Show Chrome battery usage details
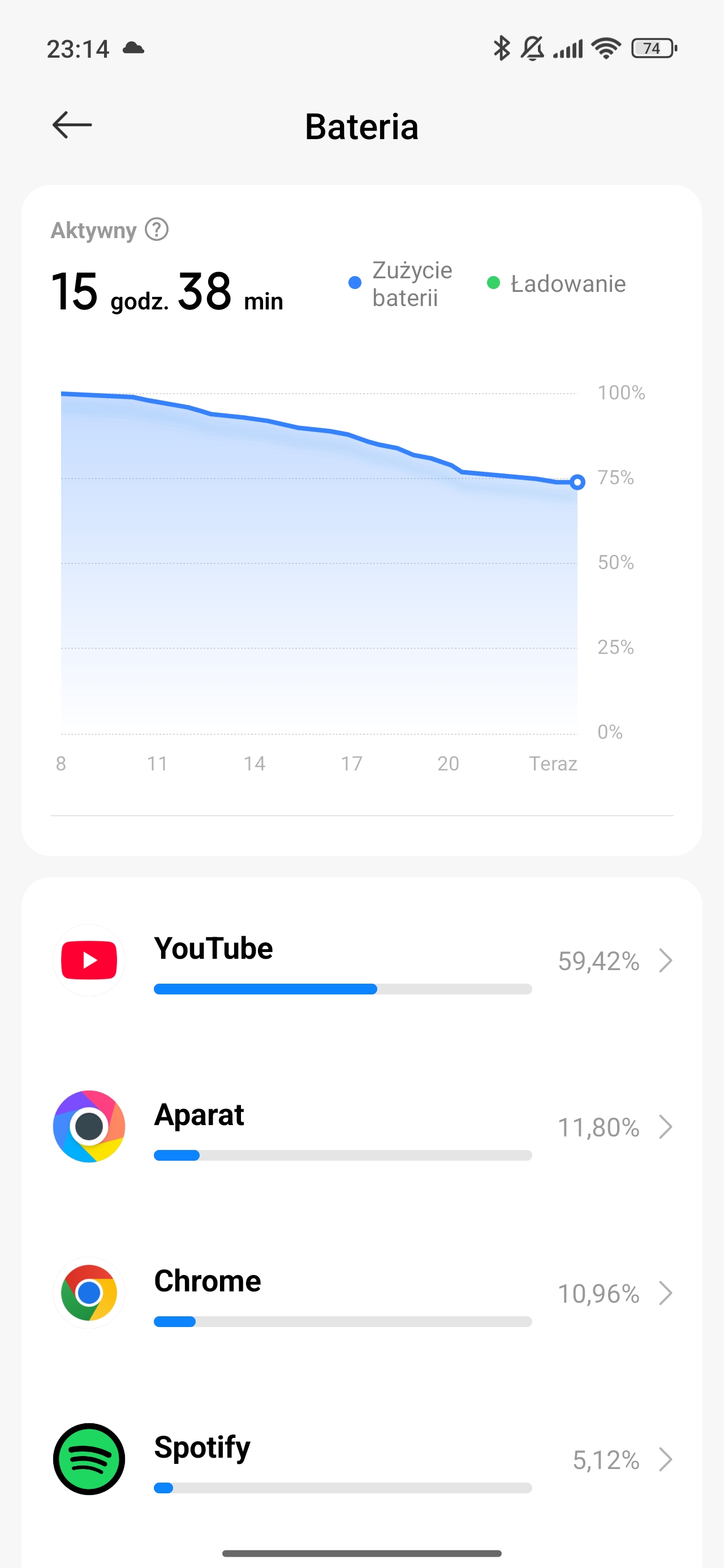This screenshot has height=1568, width=724. [x=361, y=1293]
